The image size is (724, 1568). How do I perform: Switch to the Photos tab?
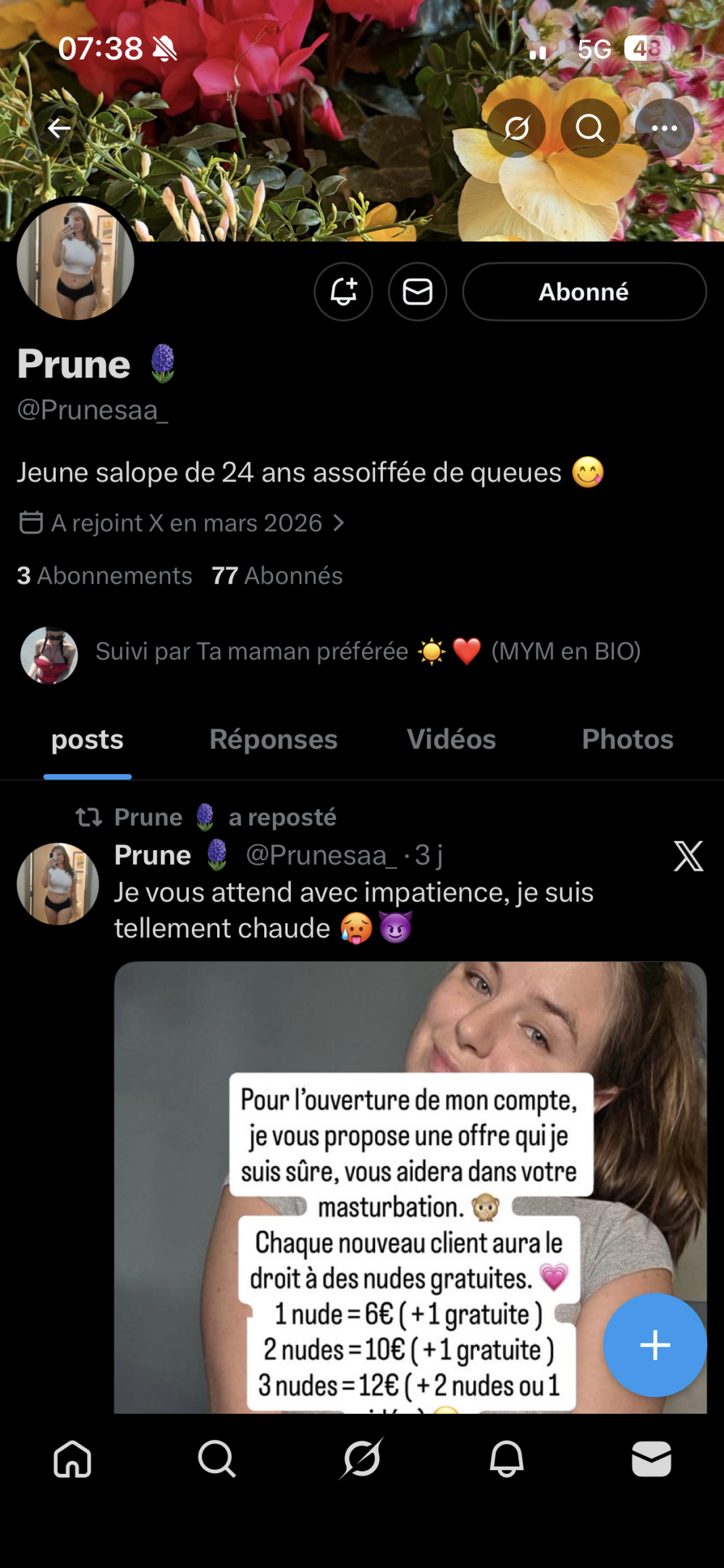coord(628,740)
